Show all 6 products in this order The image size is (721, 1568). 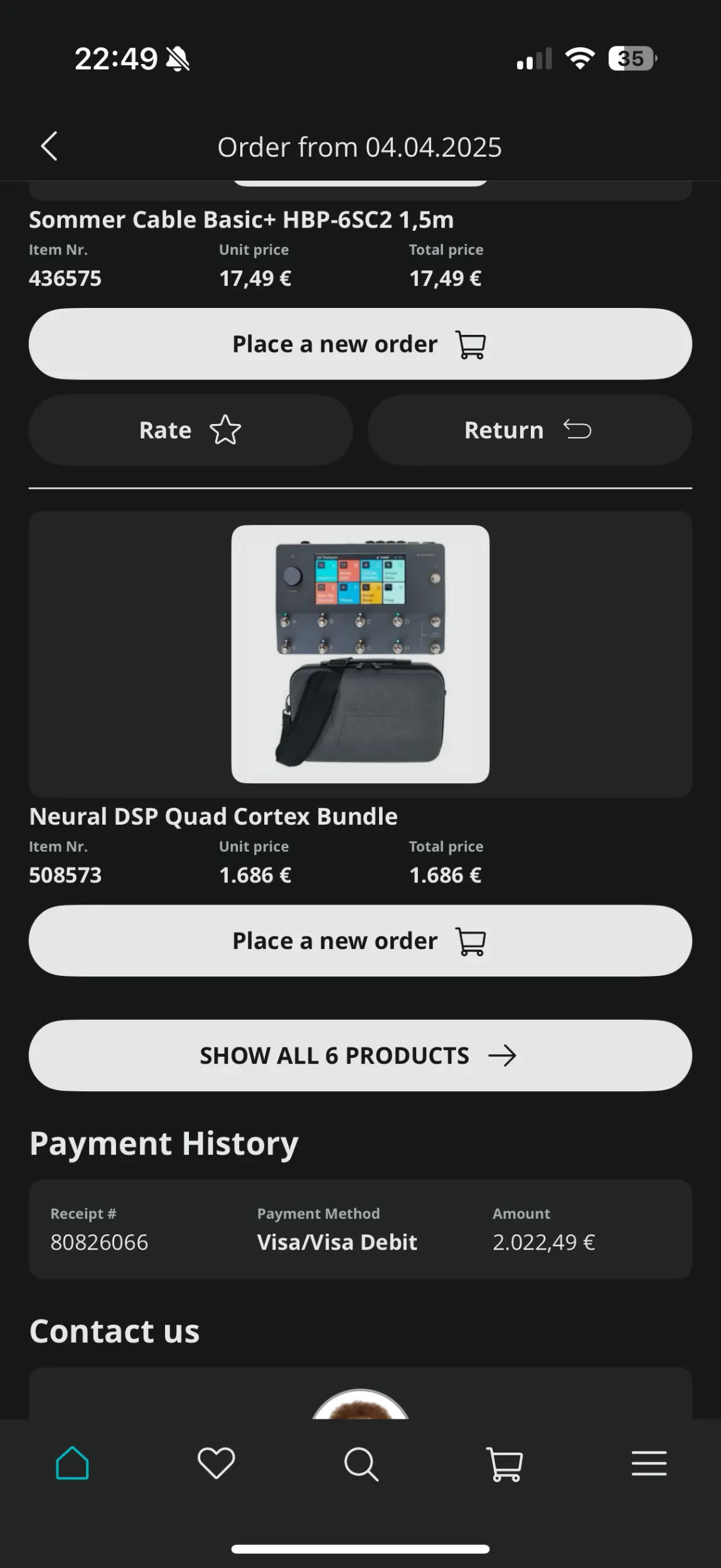coord(360,1056)
